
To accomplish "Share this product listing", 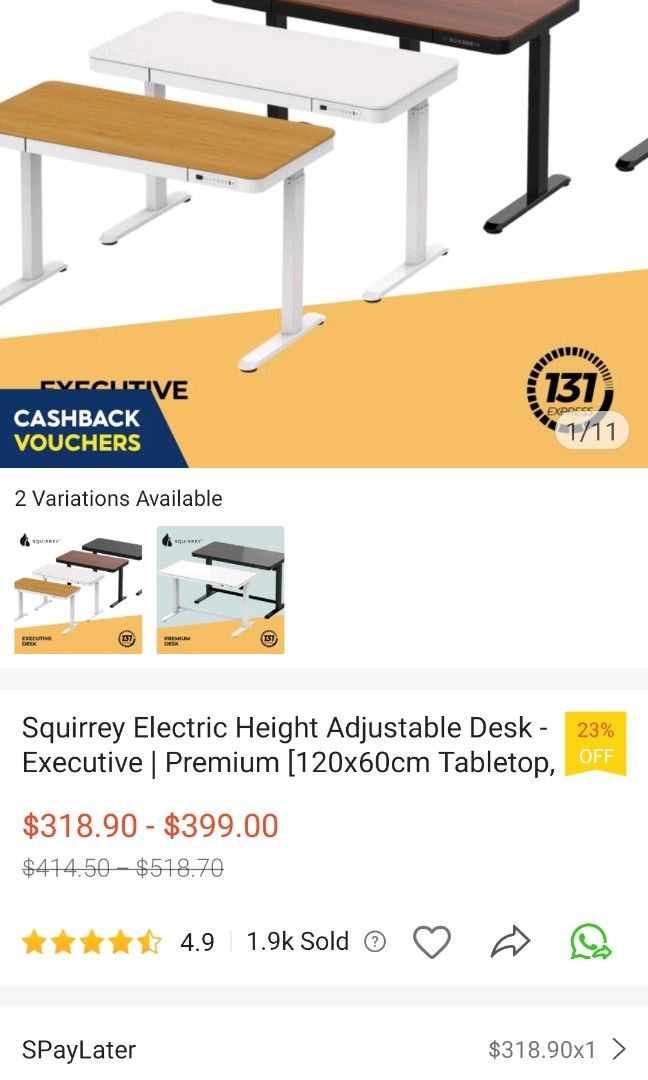I will click(x=510, y=941).
